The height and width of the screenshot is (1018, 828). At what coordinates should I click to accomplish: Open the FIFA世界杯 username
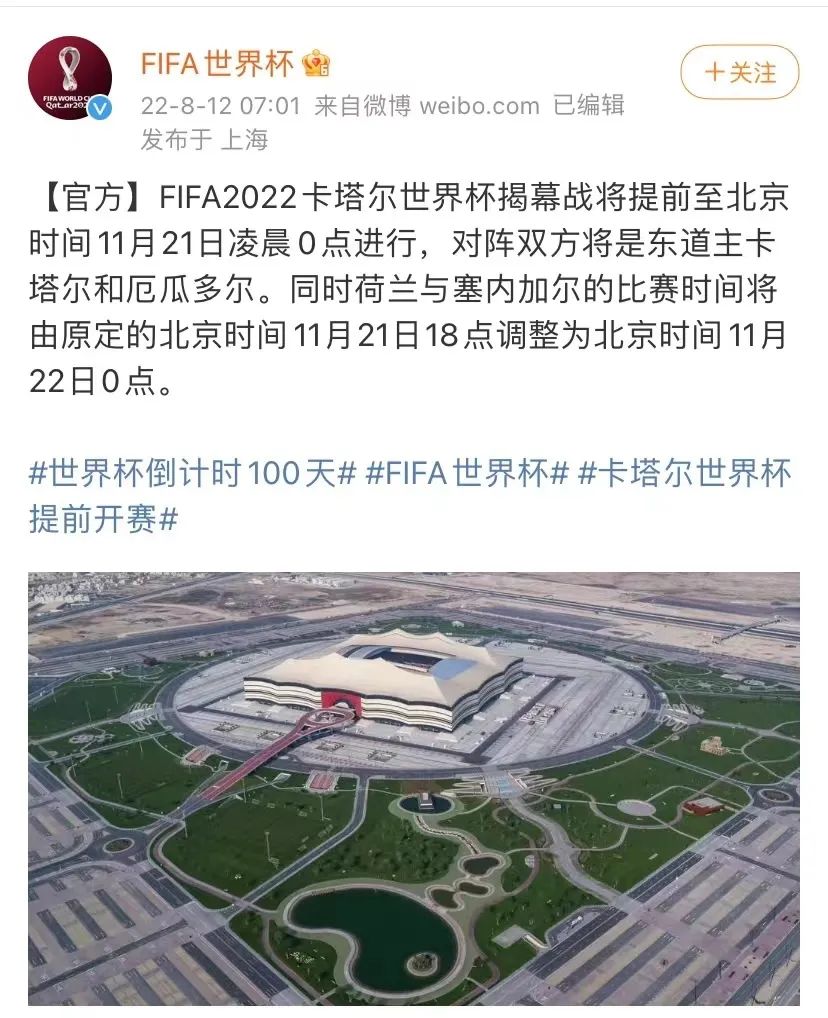pyautogui.click(x=217, y=64)
